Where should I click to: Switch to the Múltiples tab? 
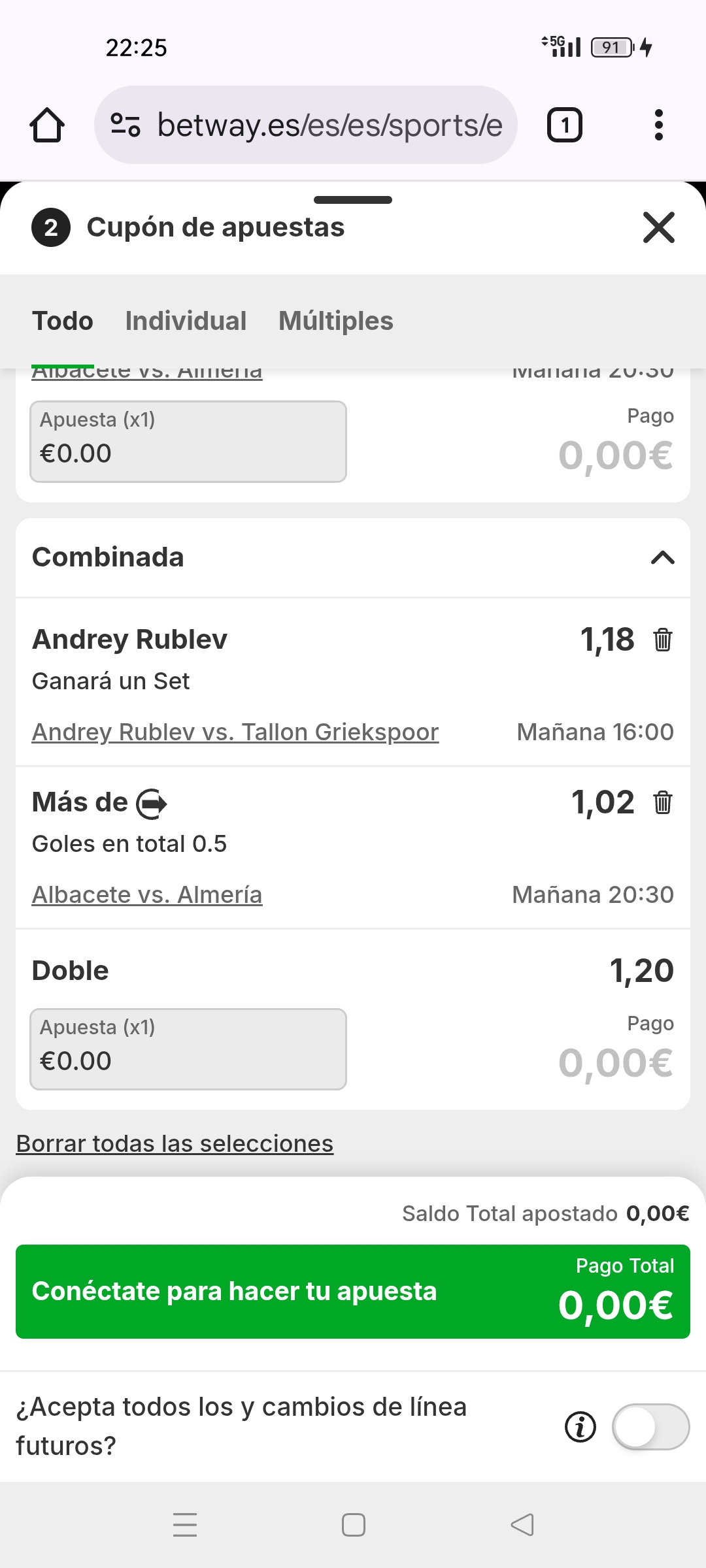tap(335, 321)
